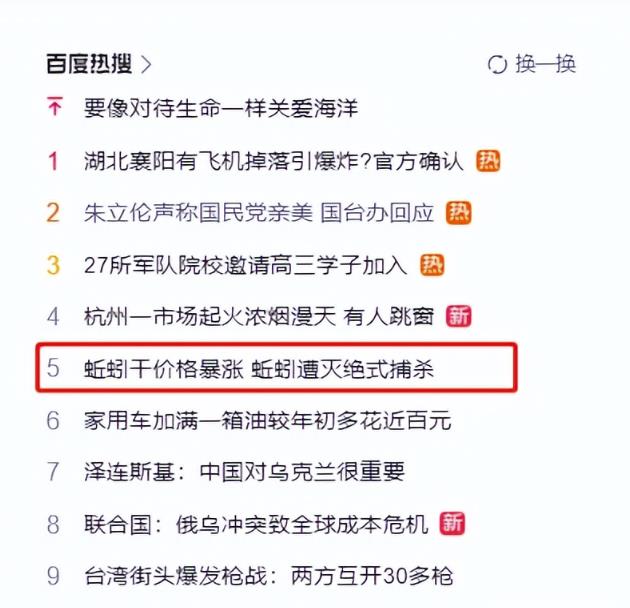Image resolution: width=630 pixels, height=608 pixels.
Task: Open topic 杭州一市场起火浓烟漫天
Action: [x=259, y=317]
